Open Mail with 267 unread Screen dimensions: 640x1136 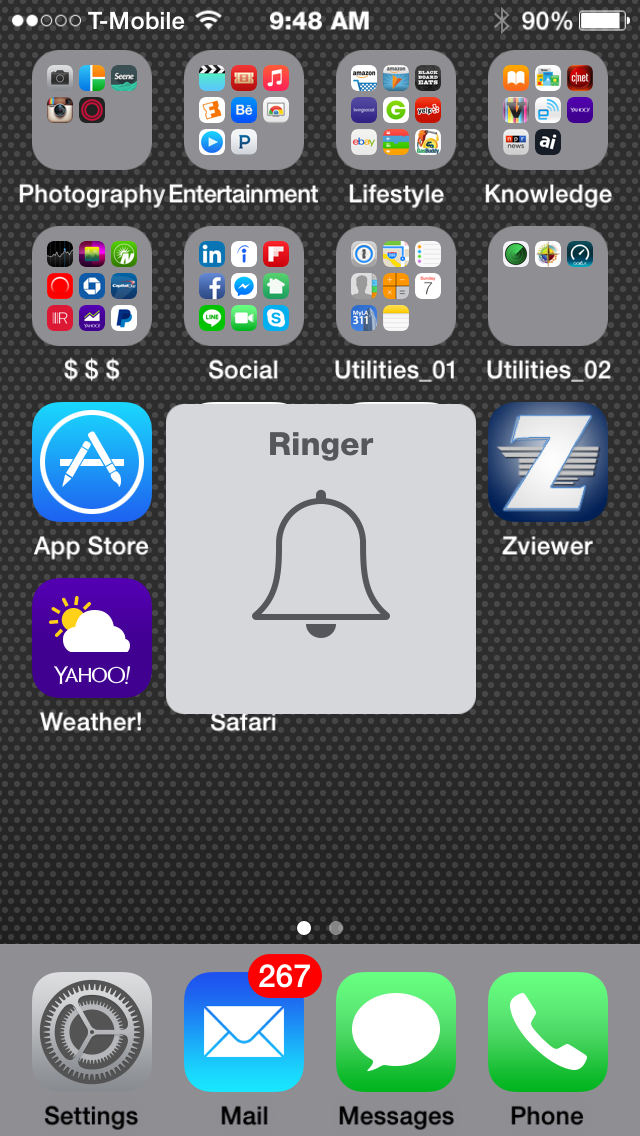(x=244, y=1032)
